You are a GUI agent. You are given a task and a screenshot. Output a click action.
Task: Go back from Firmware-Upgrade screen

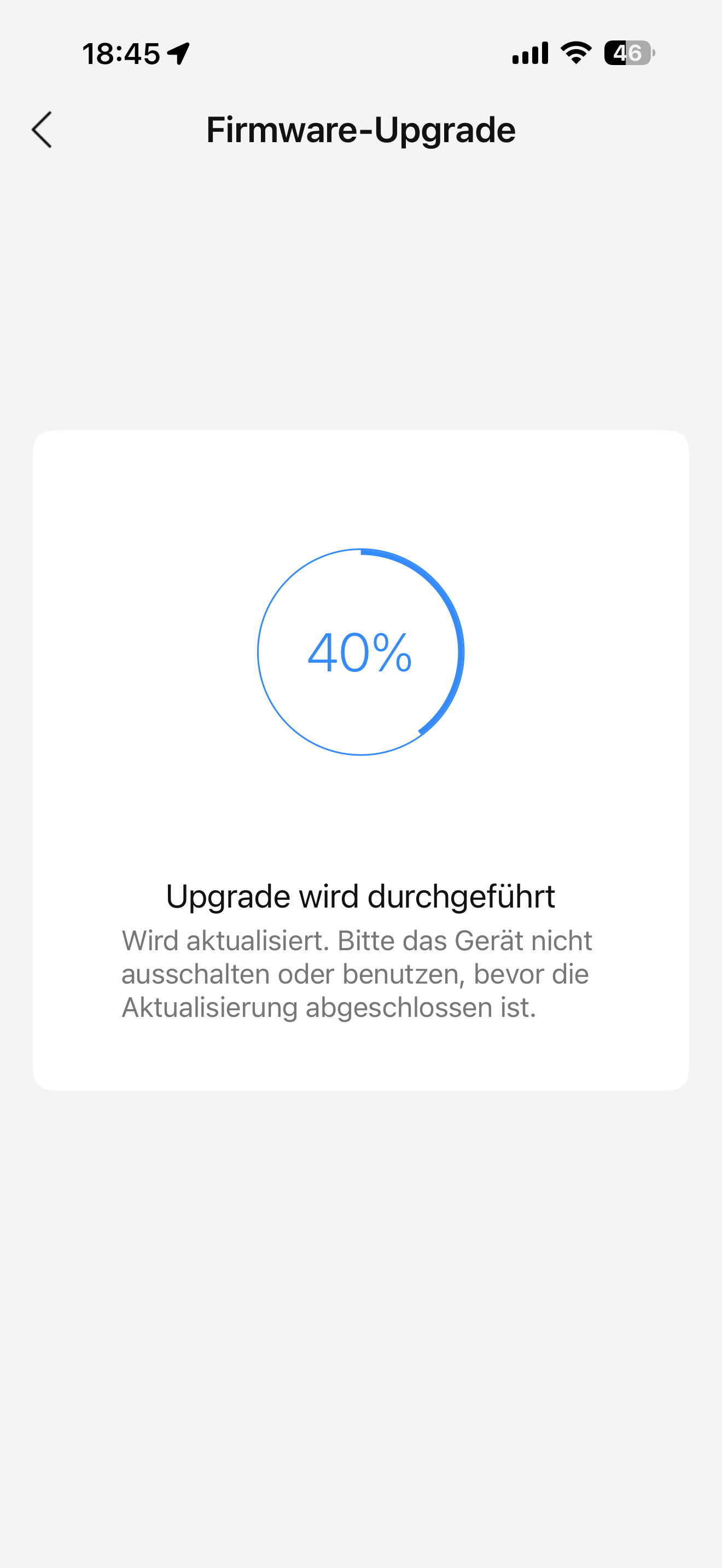click(42, 130)
